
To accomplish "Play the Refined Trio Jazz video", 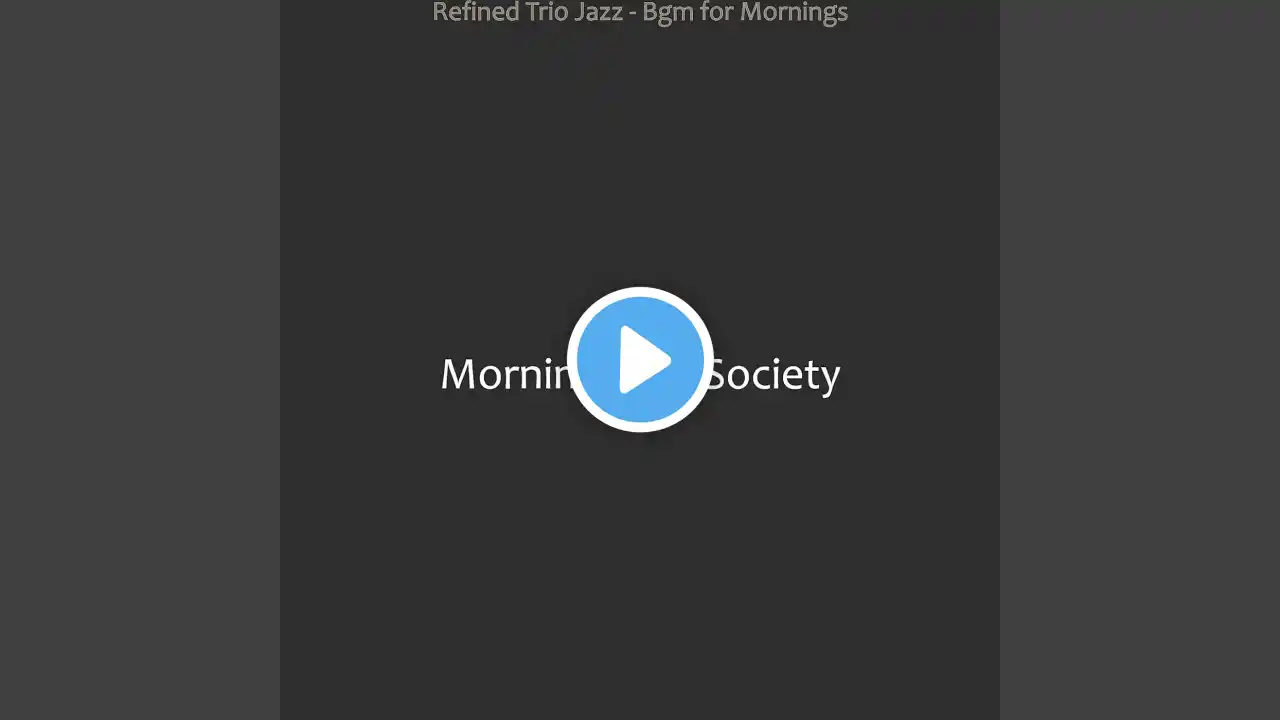I will point(640,360).
